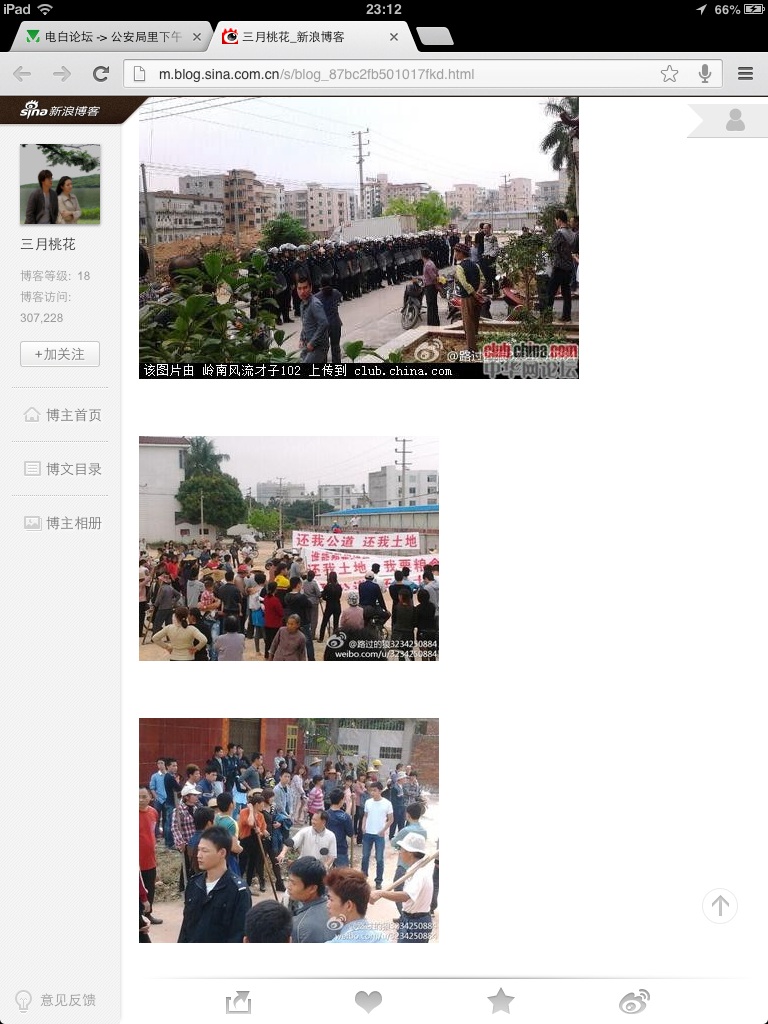Viewport: 768px width, 1024px height.
Task: Close the 电白论坛 tab
Action: tap(196, 37)
